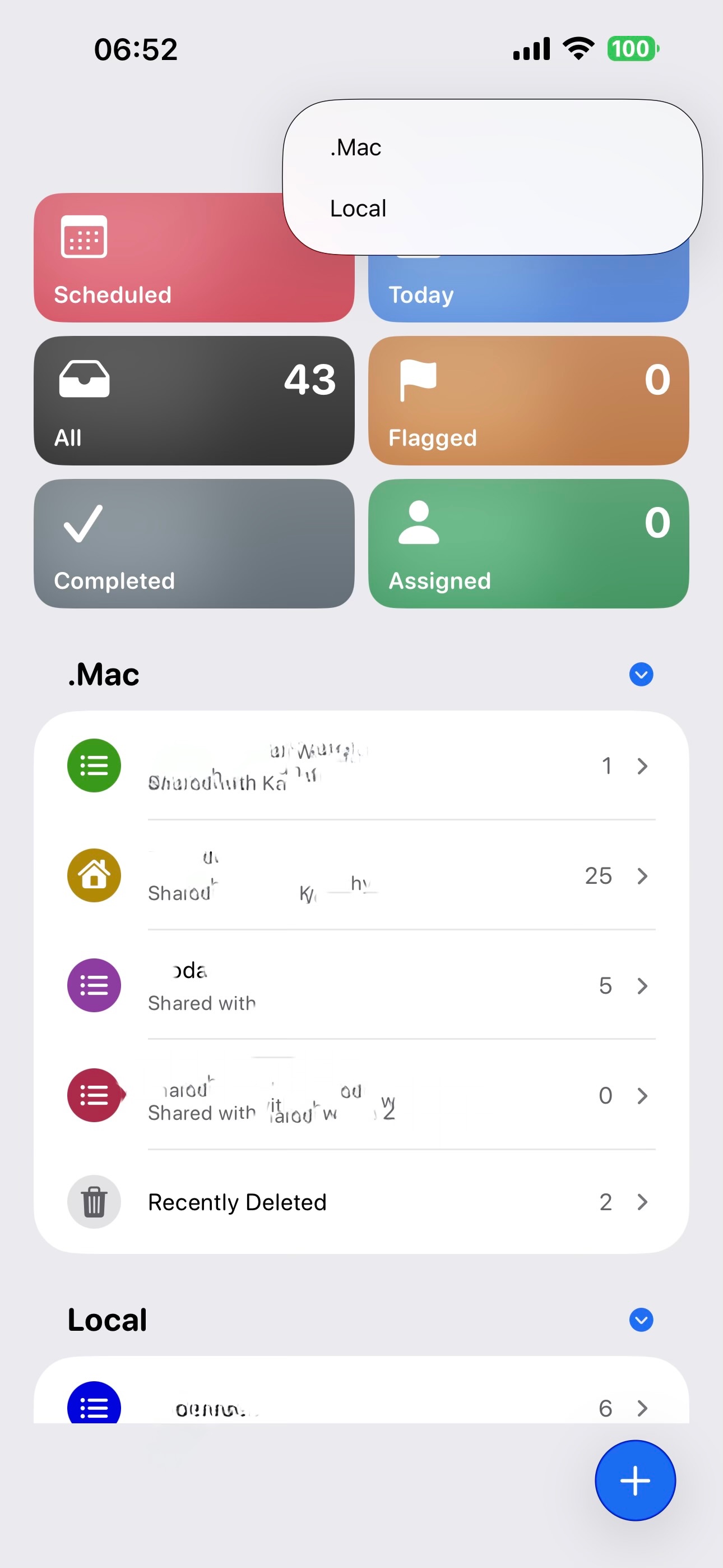Open the All reminders card
723x1568 pixels.
click(193, 400)
